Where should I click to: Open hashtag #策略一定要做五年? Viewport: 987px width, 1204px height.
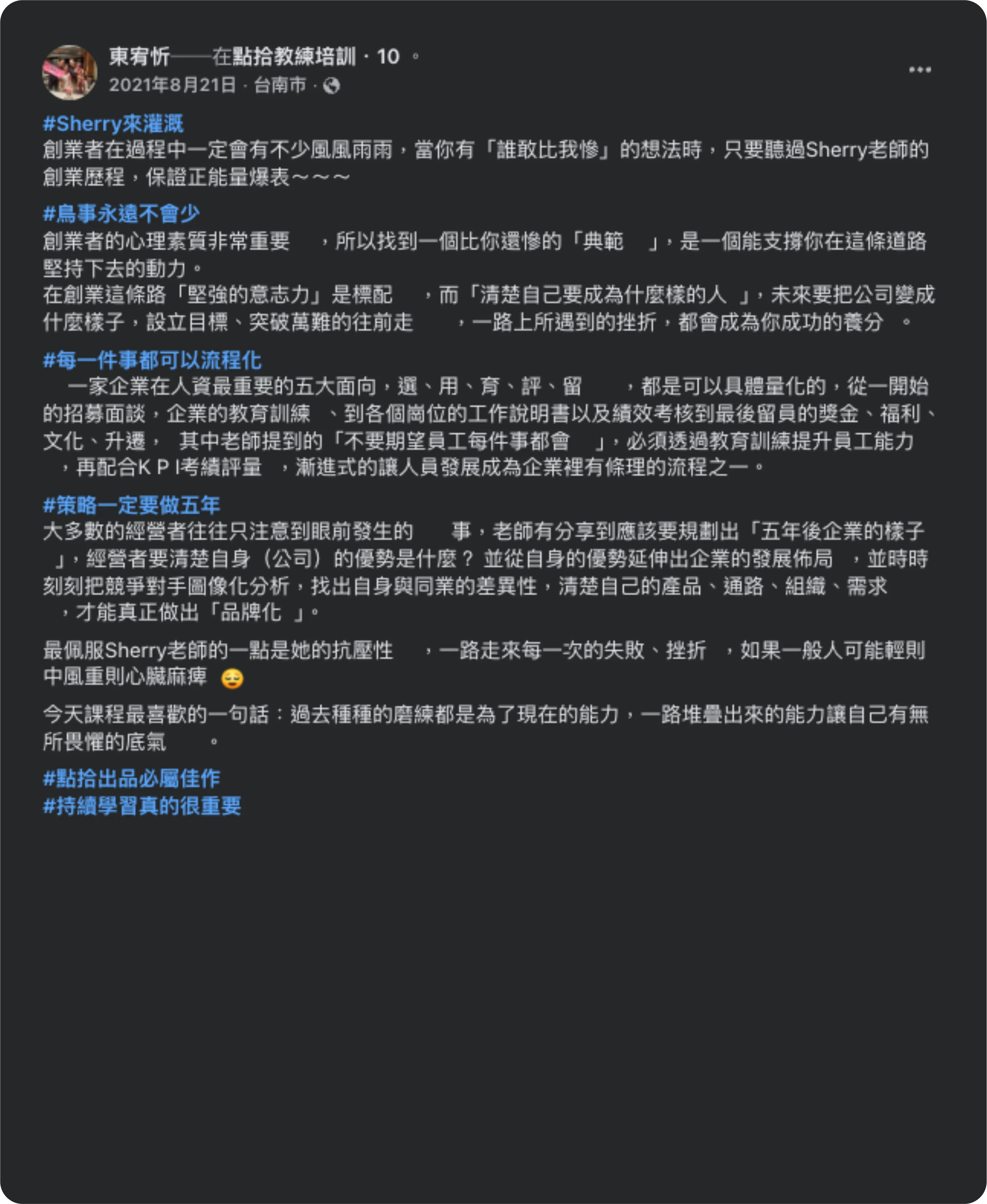click(x=131, y=505)
